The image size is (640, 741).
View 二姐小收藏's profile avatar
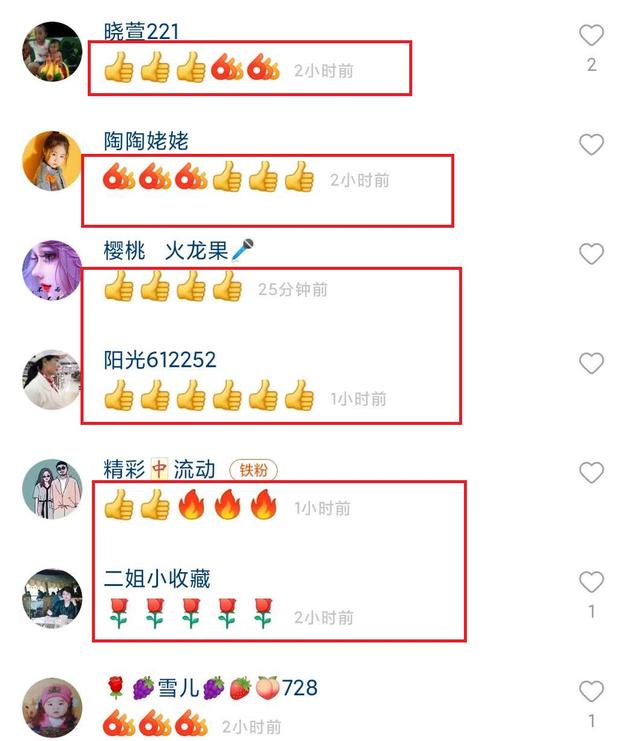pos(52,598)
